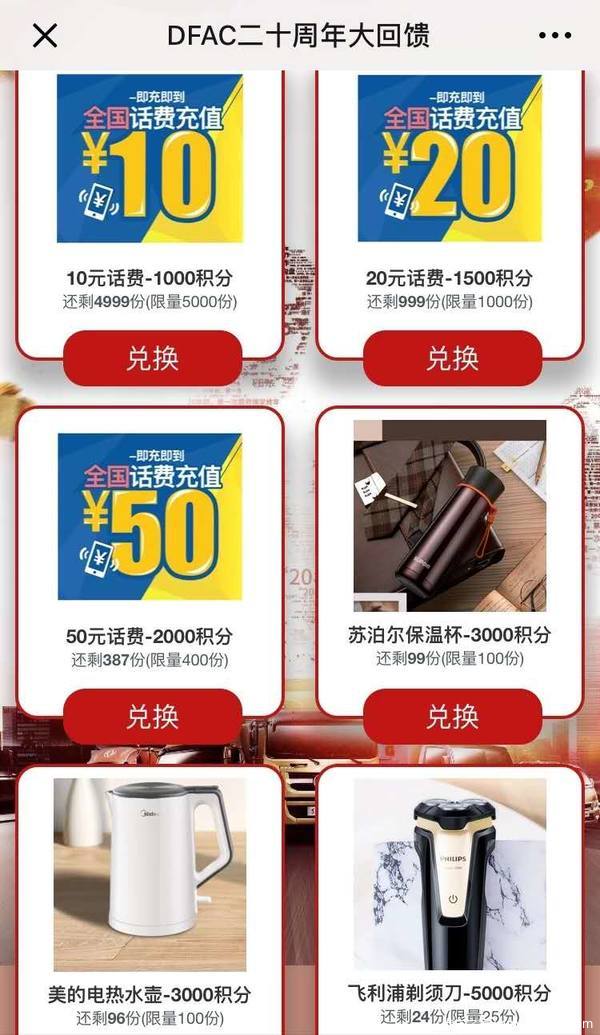Exchange points for 苏泊尔保温杯
600x1035 pixels.
point(452,716)
